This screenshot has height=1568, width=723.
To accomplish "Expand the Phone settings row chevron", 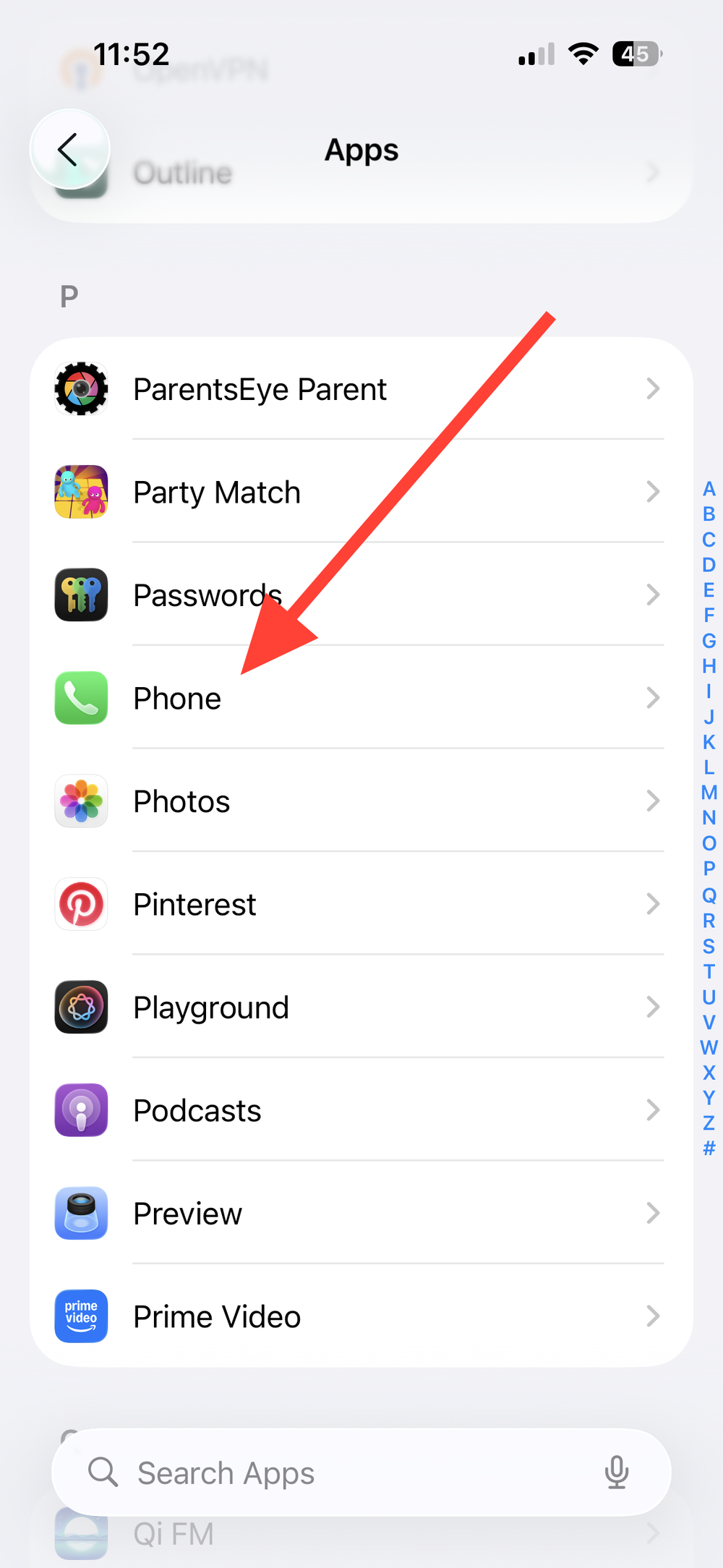I will pos(653,698).
